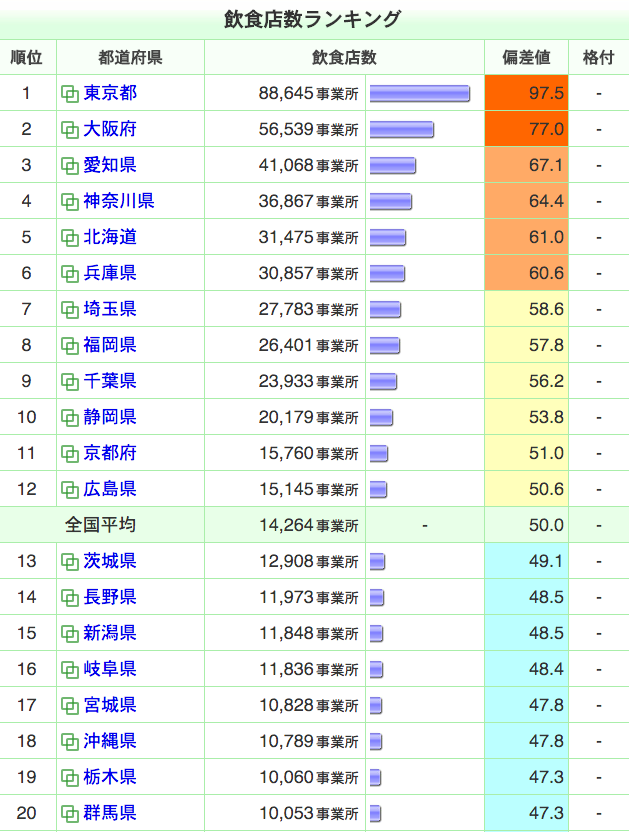Open the 東京都 prefecture link
Screen dimensions: 629x832
pos(110,93)
